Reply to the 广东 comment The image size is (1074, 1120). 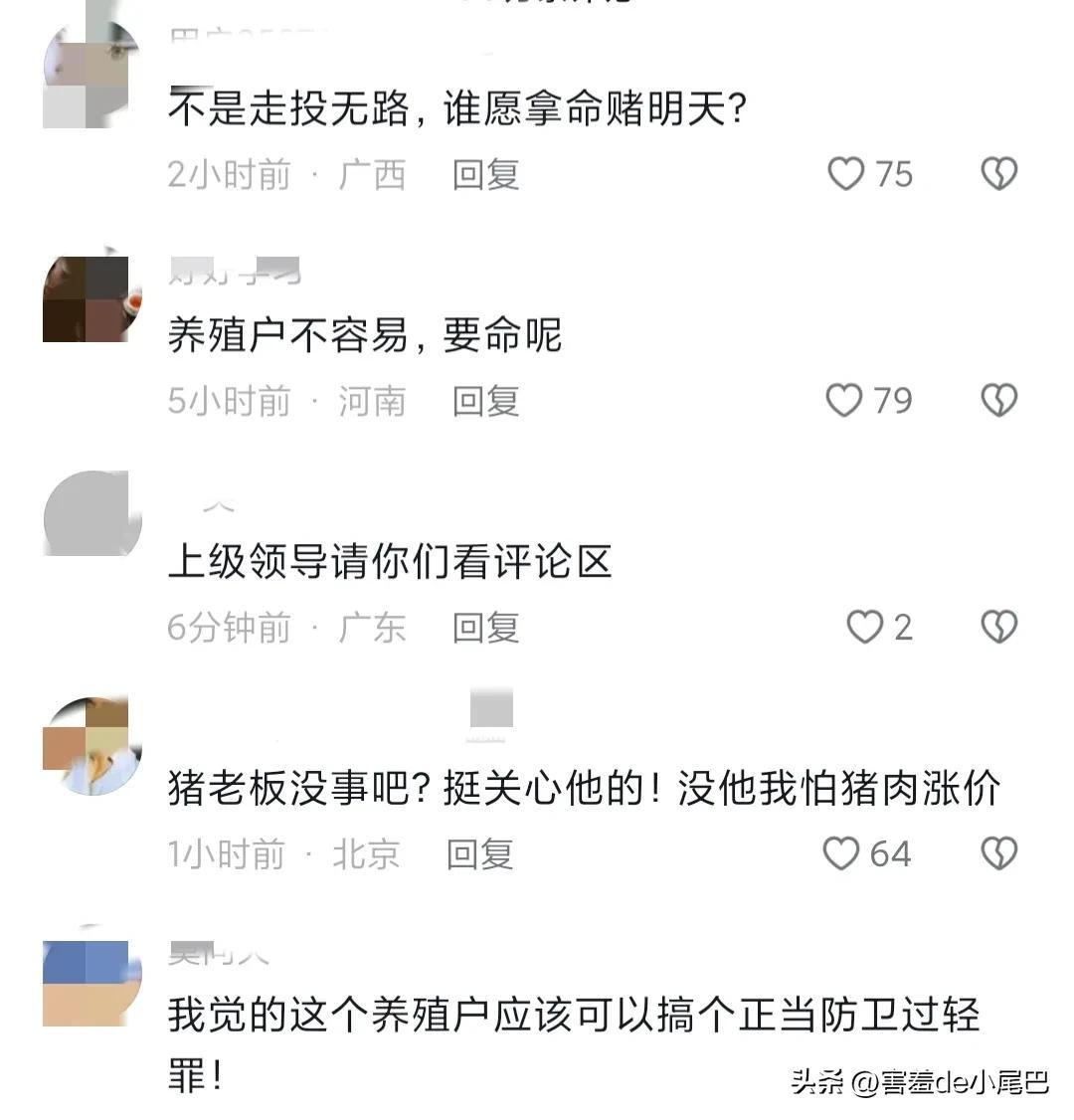pyautogui.click(x=485, y=628)
